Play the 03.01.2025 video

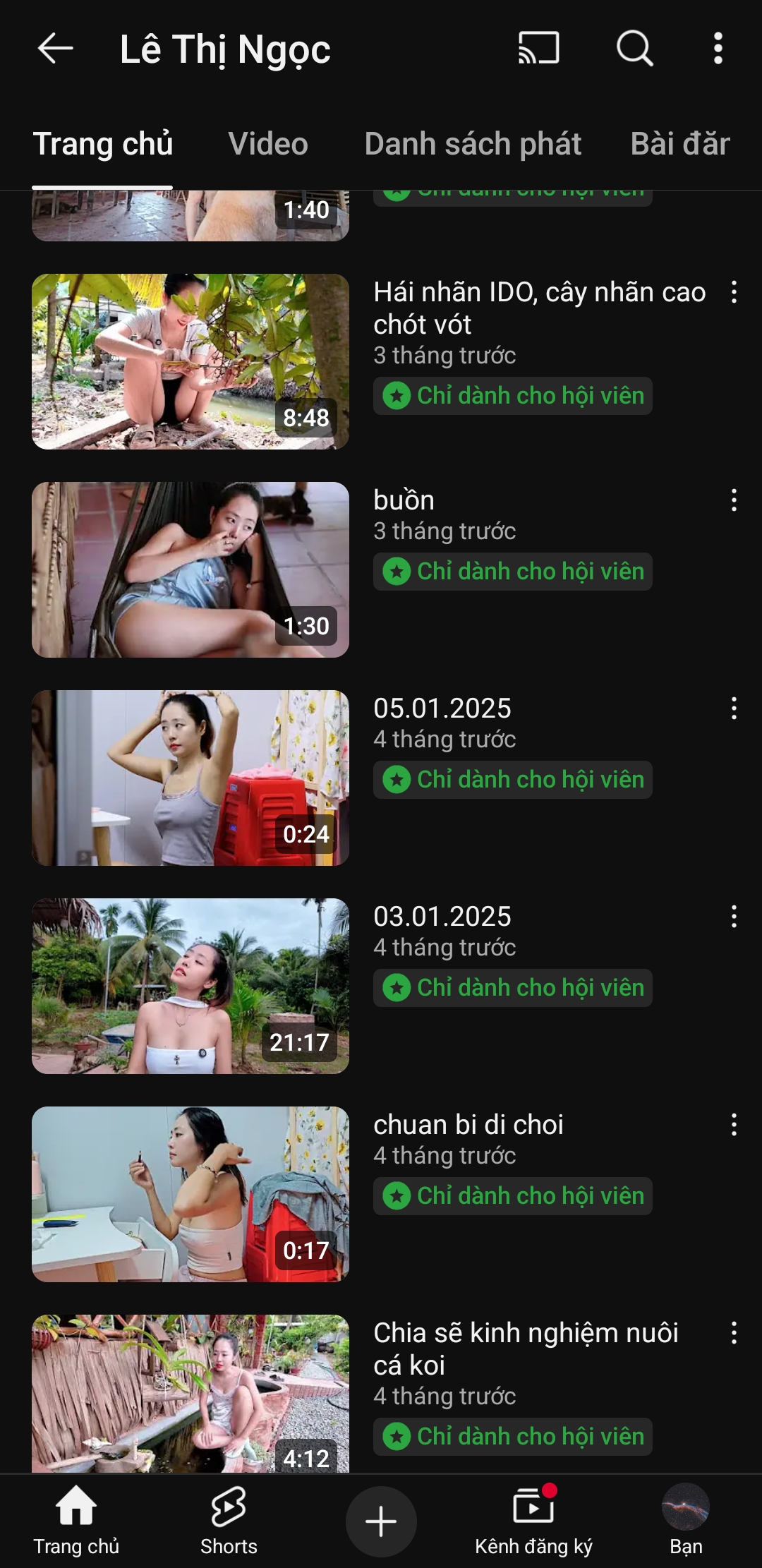pos(190,986)
